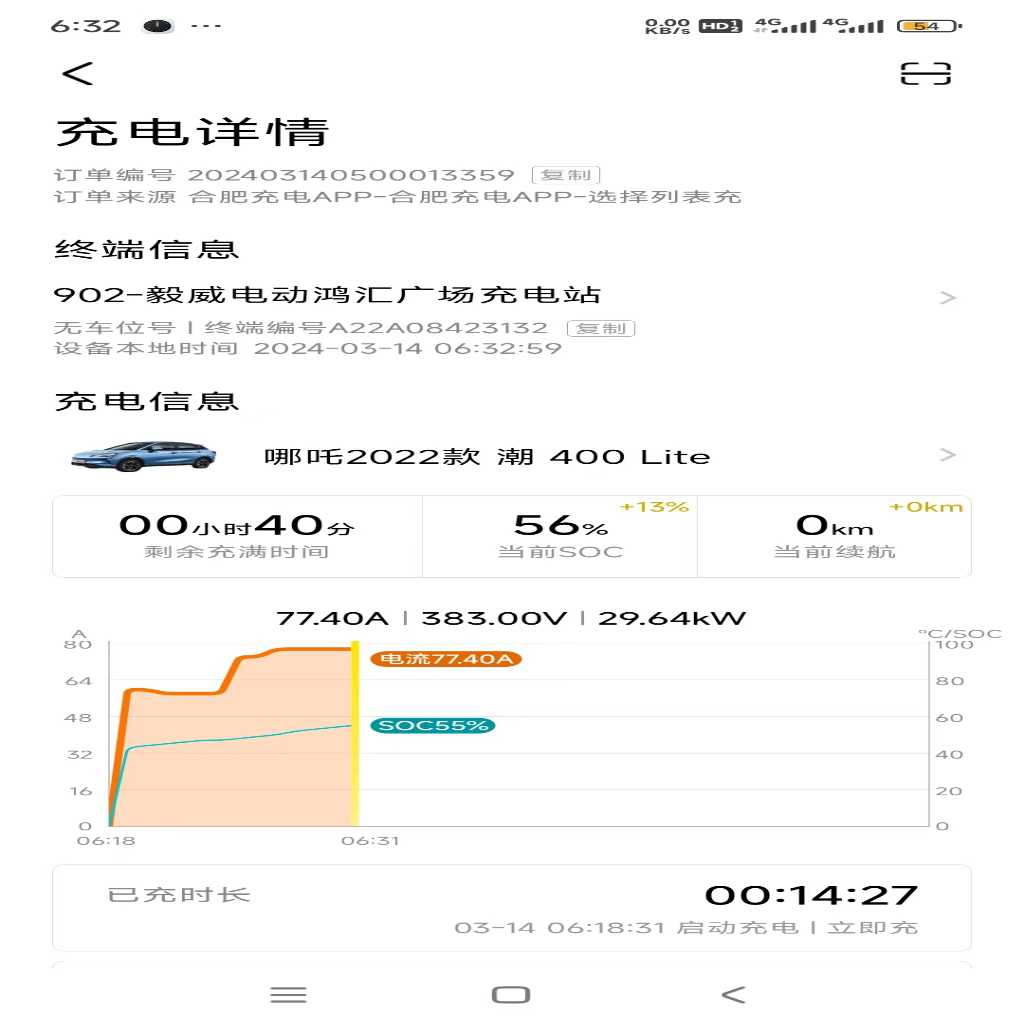Screen dimensions: 1024x1024
Task: Open system recent apps menu
Action: click(x=289, y=994)
